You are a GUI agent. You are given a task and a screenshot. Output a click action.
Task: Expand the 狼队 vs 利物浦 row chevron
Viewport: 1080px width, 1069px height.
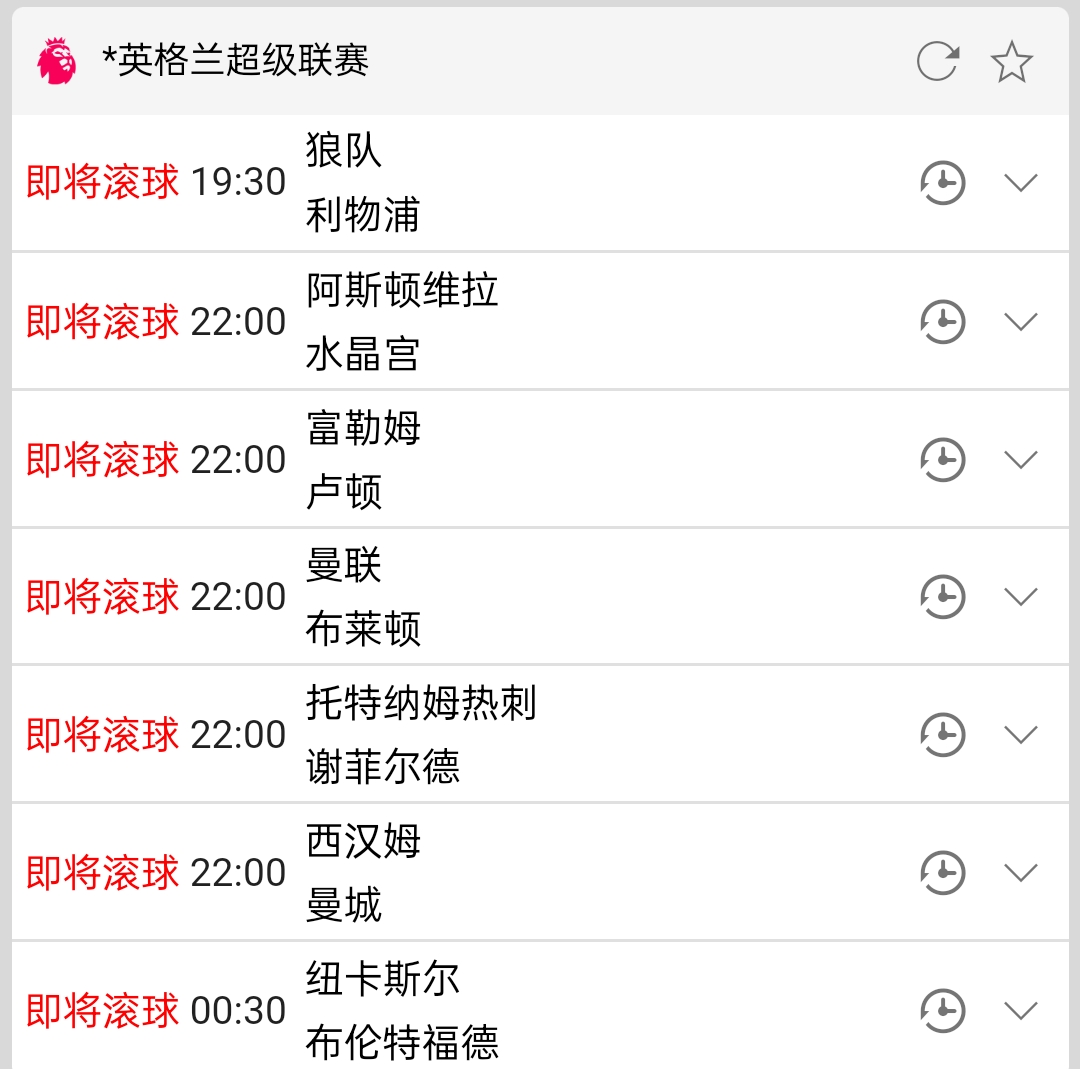point(1020,183)
